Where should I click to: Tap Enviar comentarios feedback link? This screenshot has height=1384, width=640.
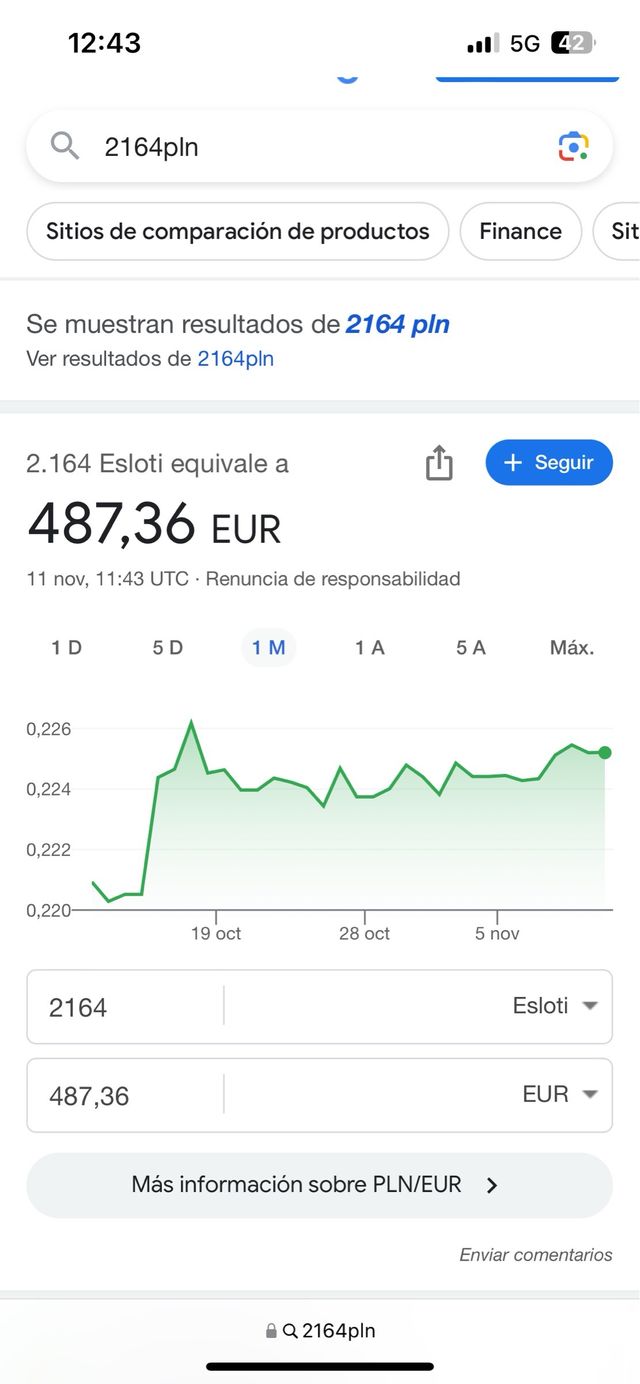click(x=536, y=1254)
